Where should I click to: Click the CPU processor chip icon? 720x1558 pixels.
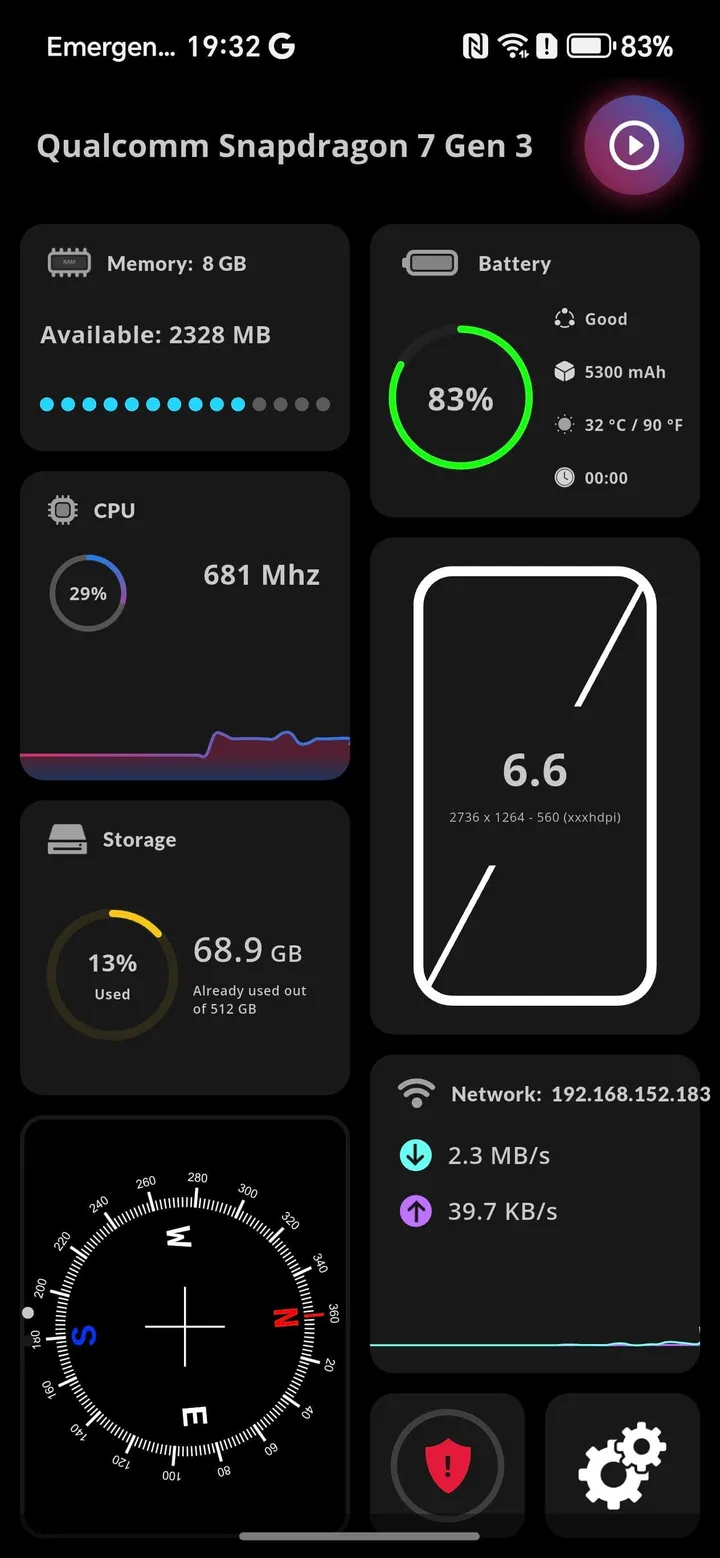62,510
